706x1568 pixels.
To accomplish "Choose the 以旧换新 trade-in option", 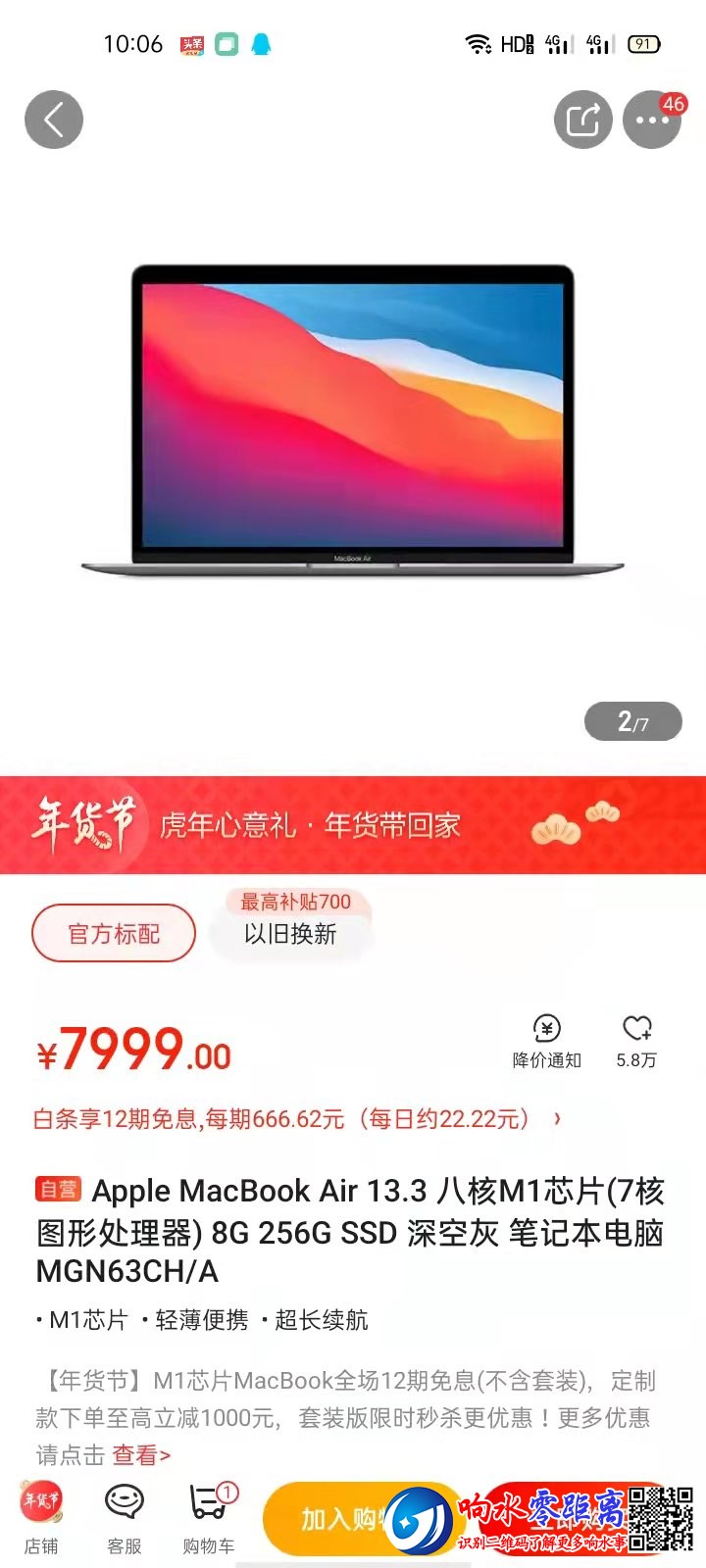I will tap(290, 933).
